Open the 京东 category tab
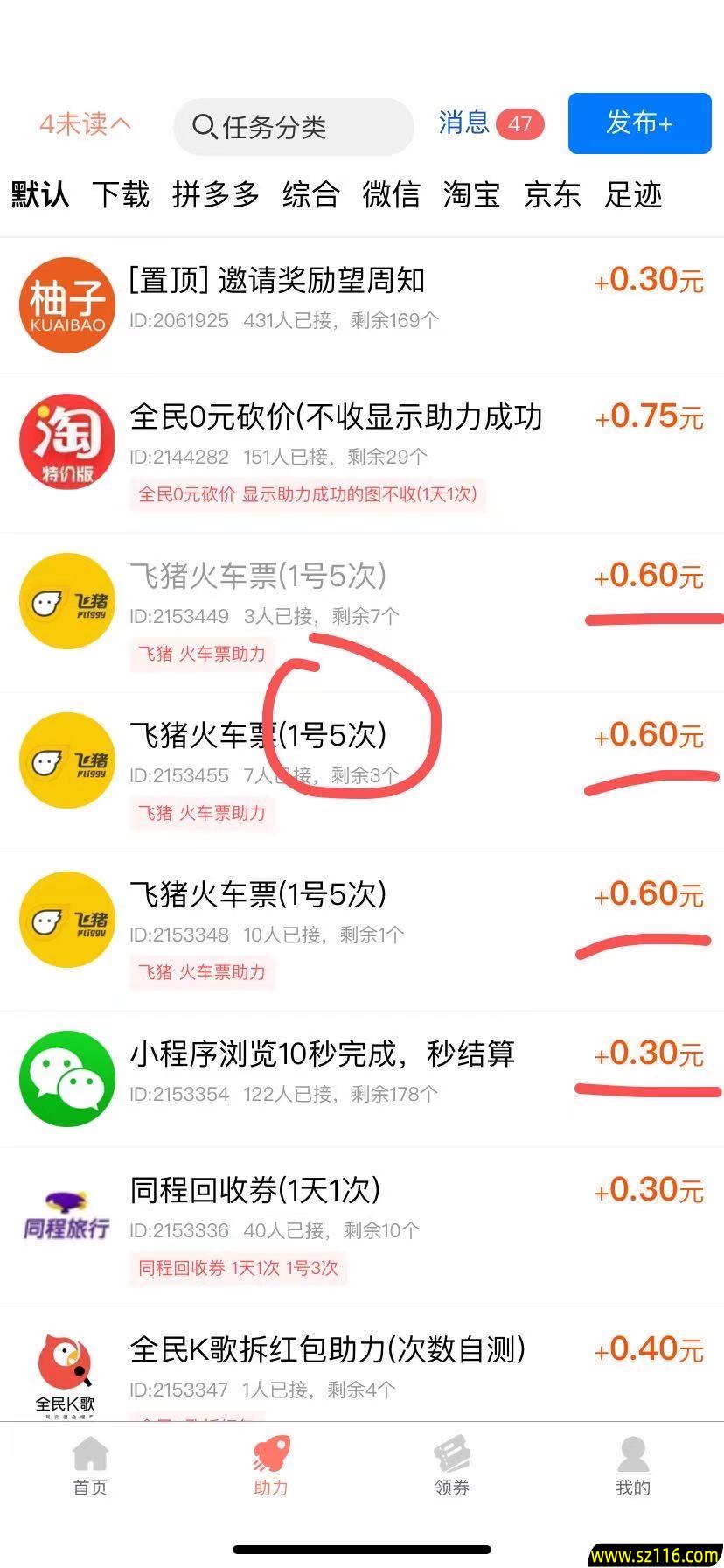 (552, 193)
